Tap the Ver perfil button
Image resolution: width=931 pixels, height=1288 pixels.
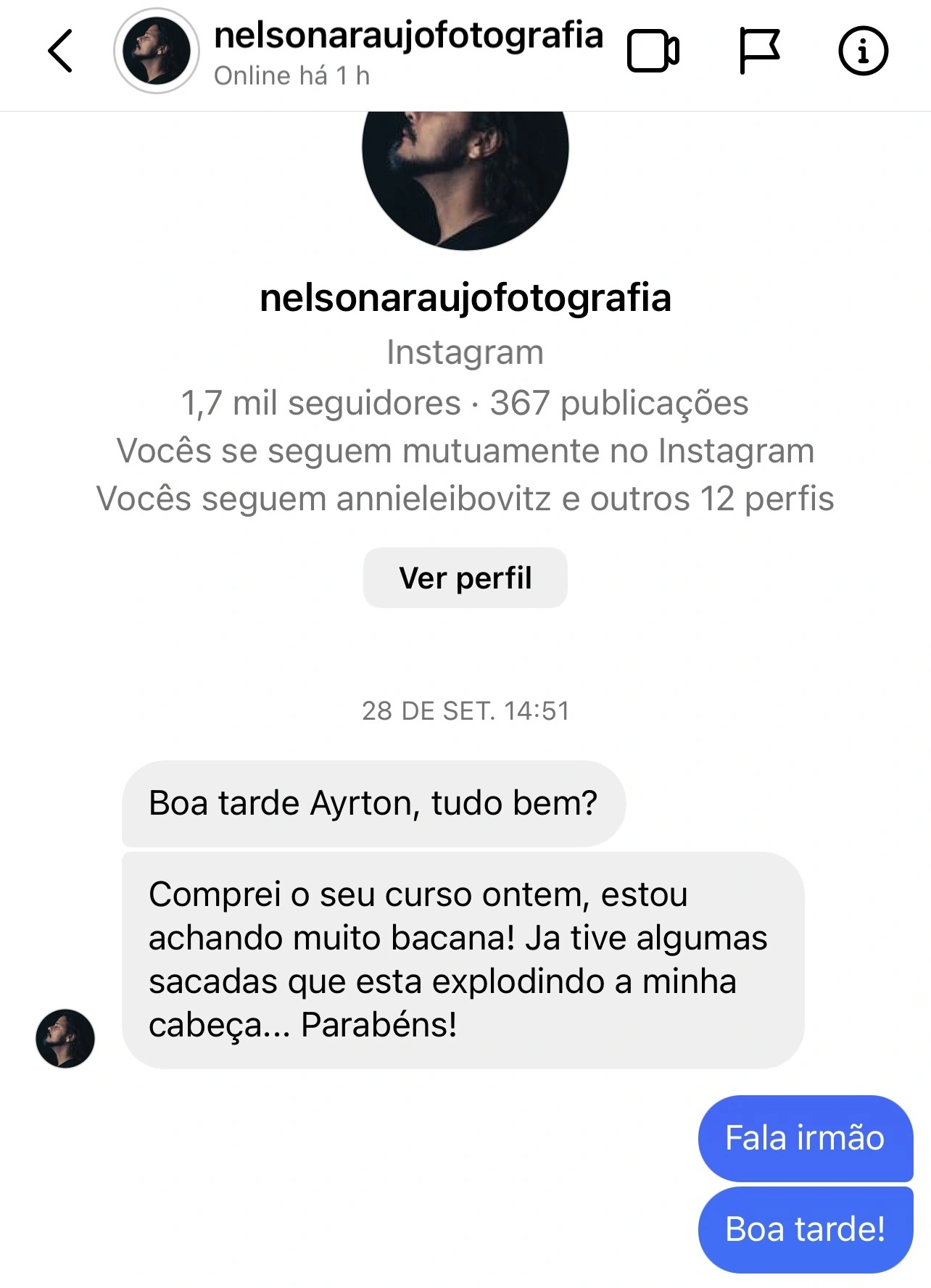click(465, 578)
